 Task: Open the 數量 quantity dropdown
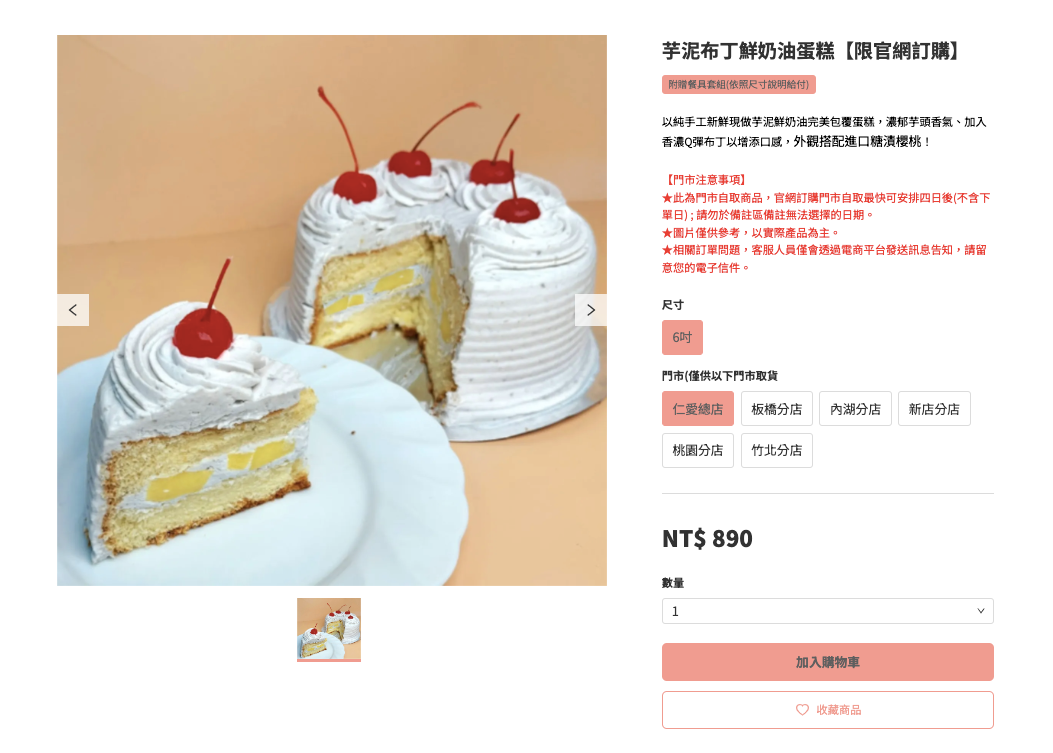(827, 611)
